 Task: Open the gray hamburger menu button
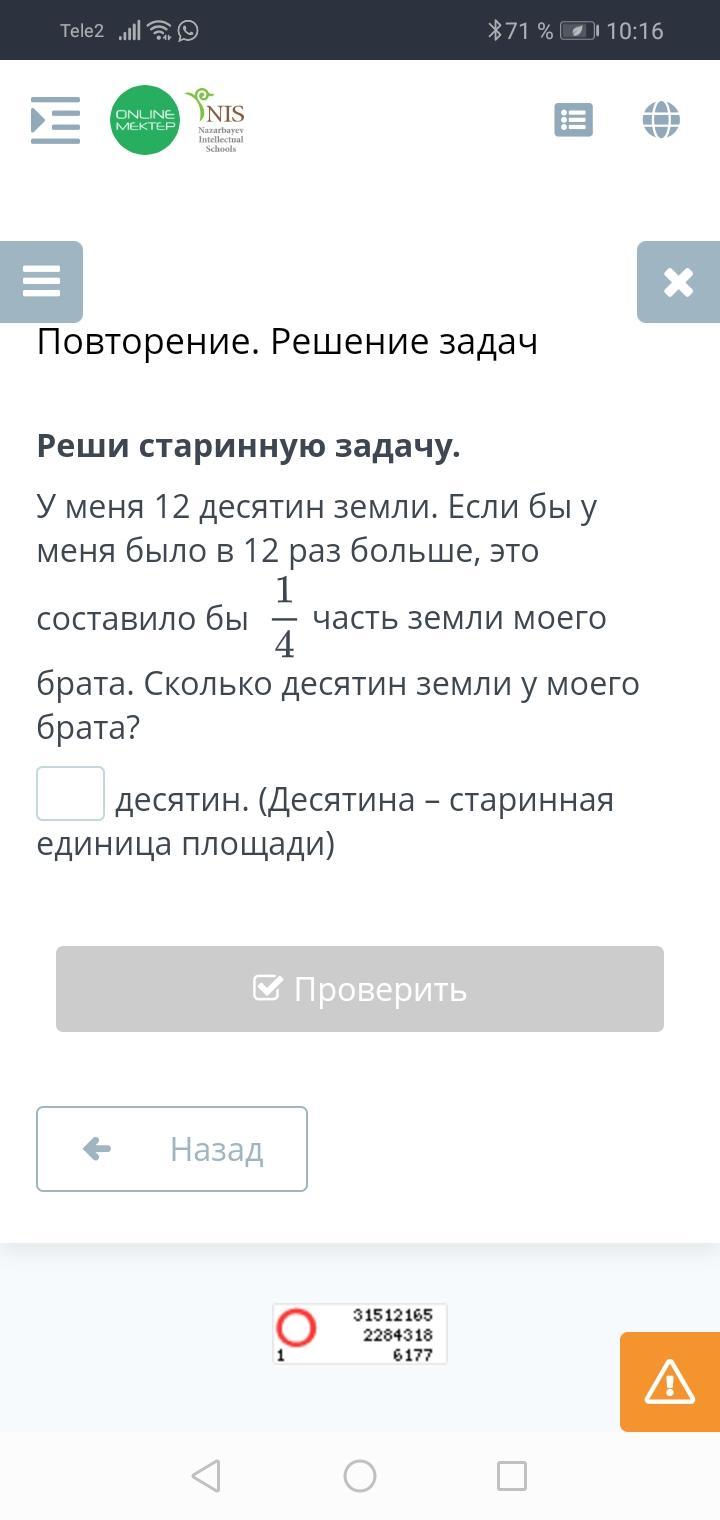point(41,281)
